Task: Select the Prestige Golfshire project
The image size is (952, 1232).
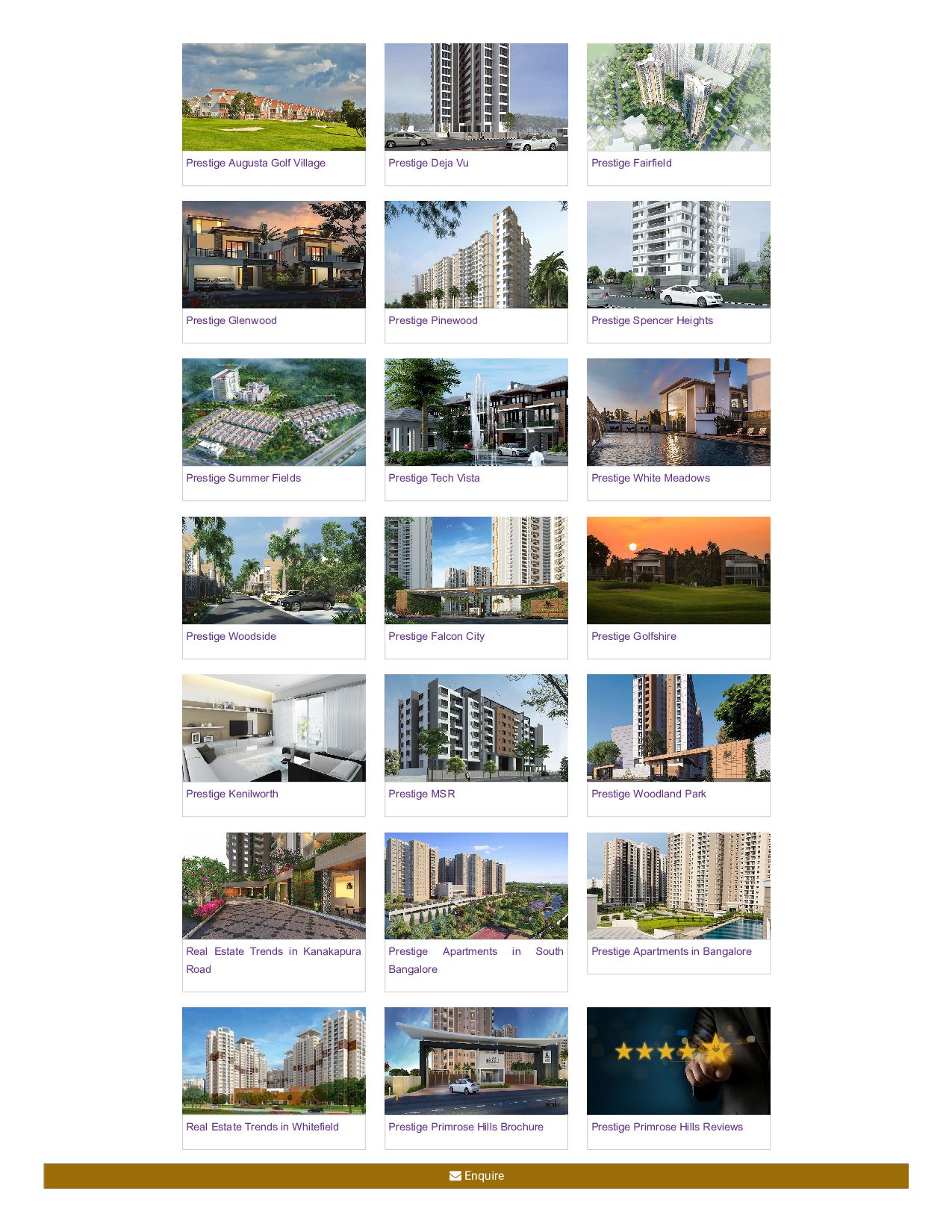Action: [634, 636]
